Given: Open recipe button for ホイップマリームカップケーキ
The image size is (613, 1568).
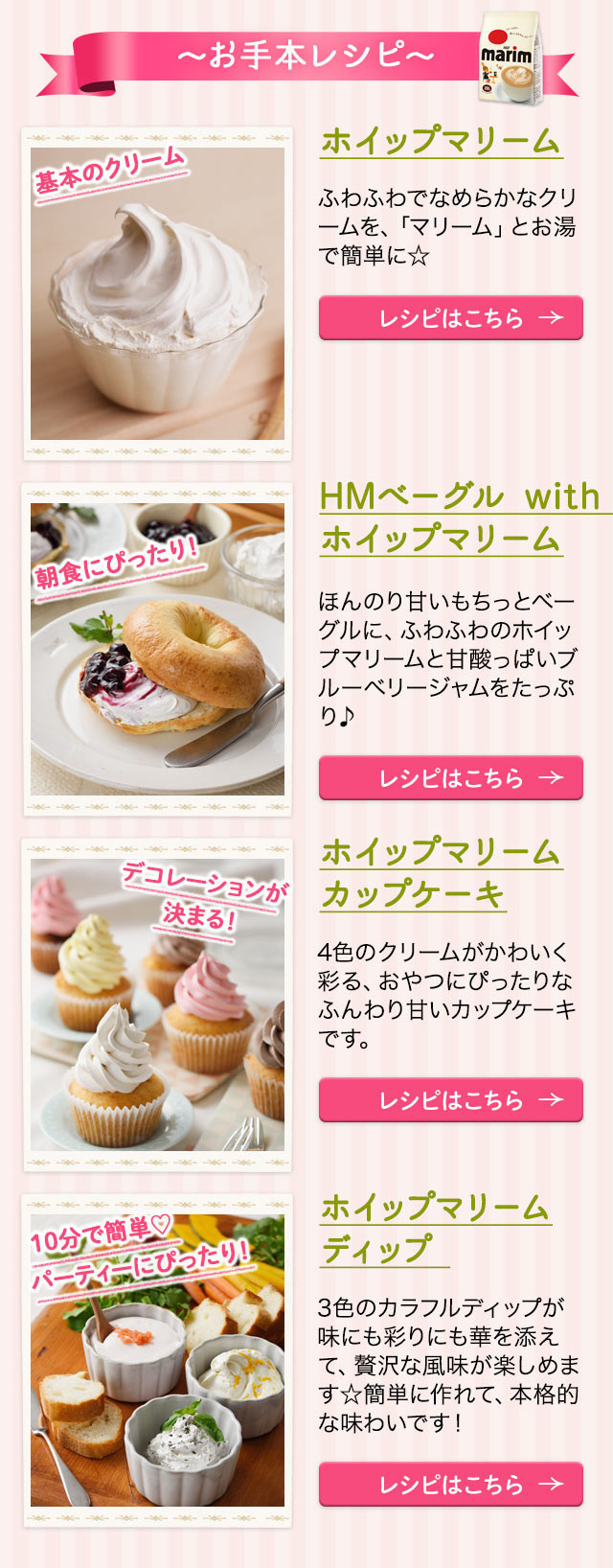Looking at the screenshot, I should coord(450,1099).
